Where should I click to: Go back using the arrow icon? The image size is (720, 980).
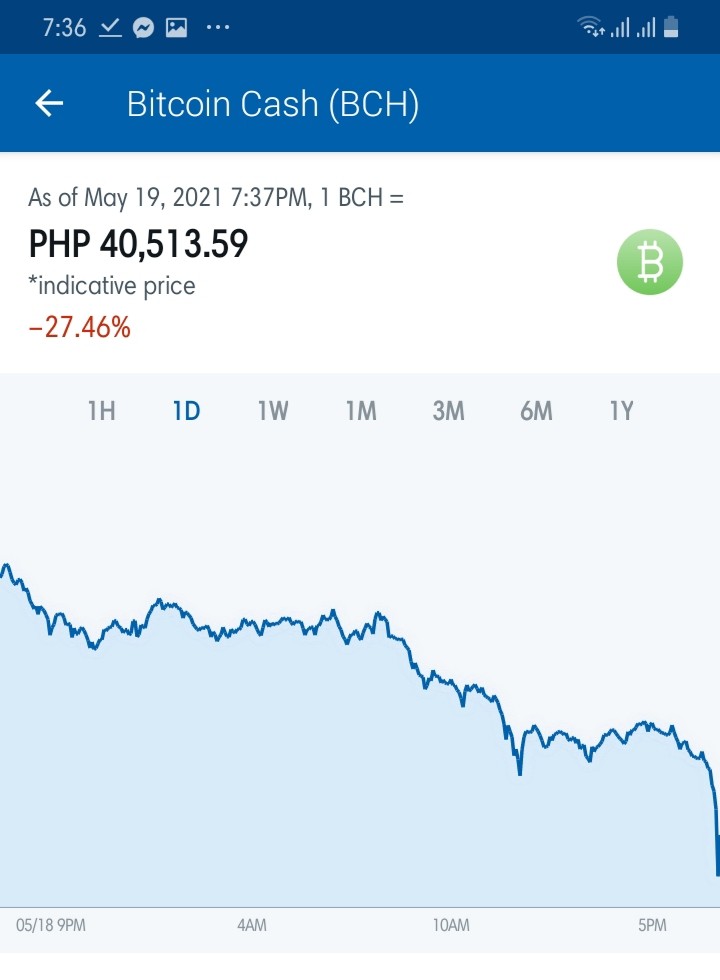(49, 103)
